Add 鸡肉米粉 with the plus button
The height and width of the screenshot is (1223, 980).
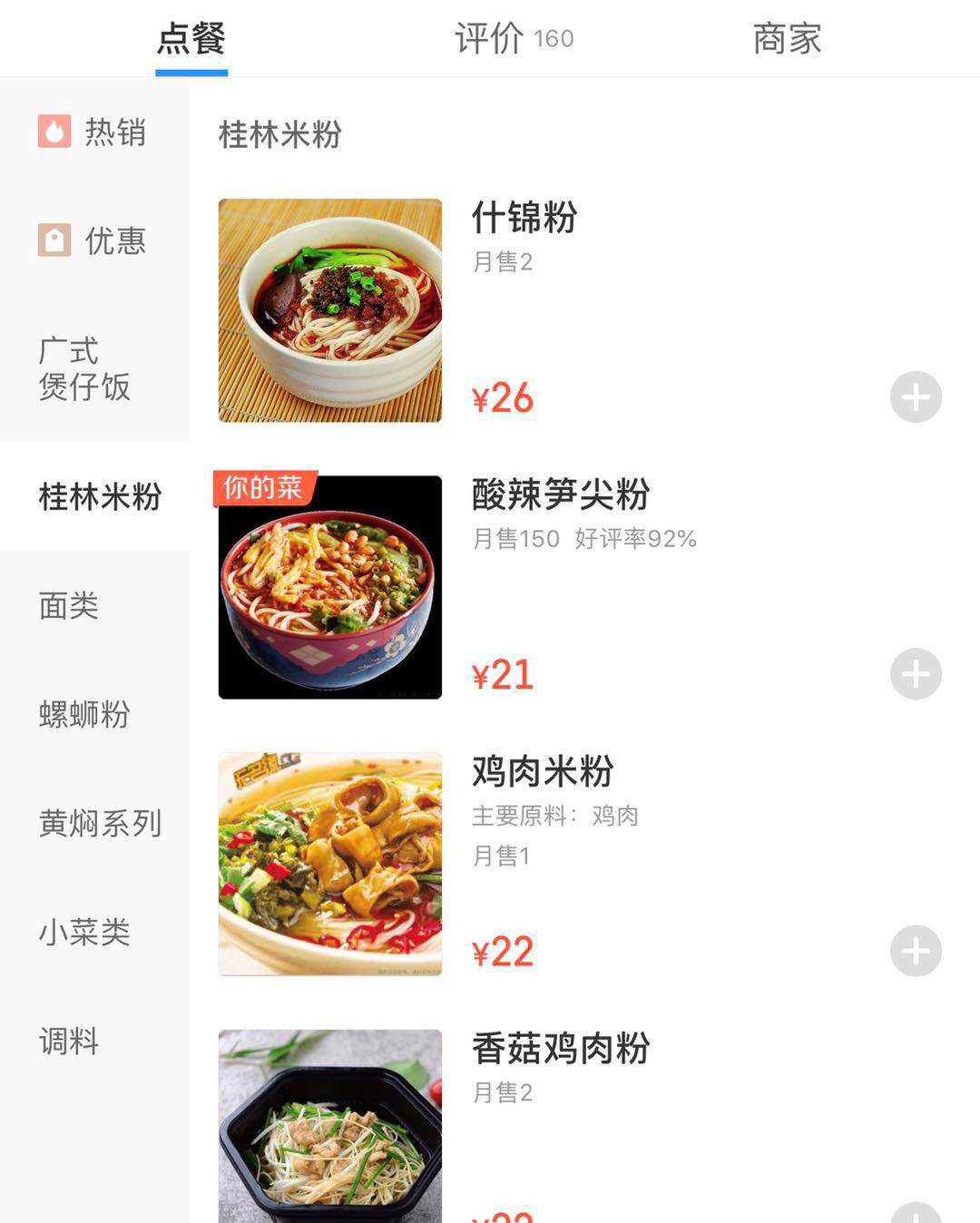coord(917,951)
